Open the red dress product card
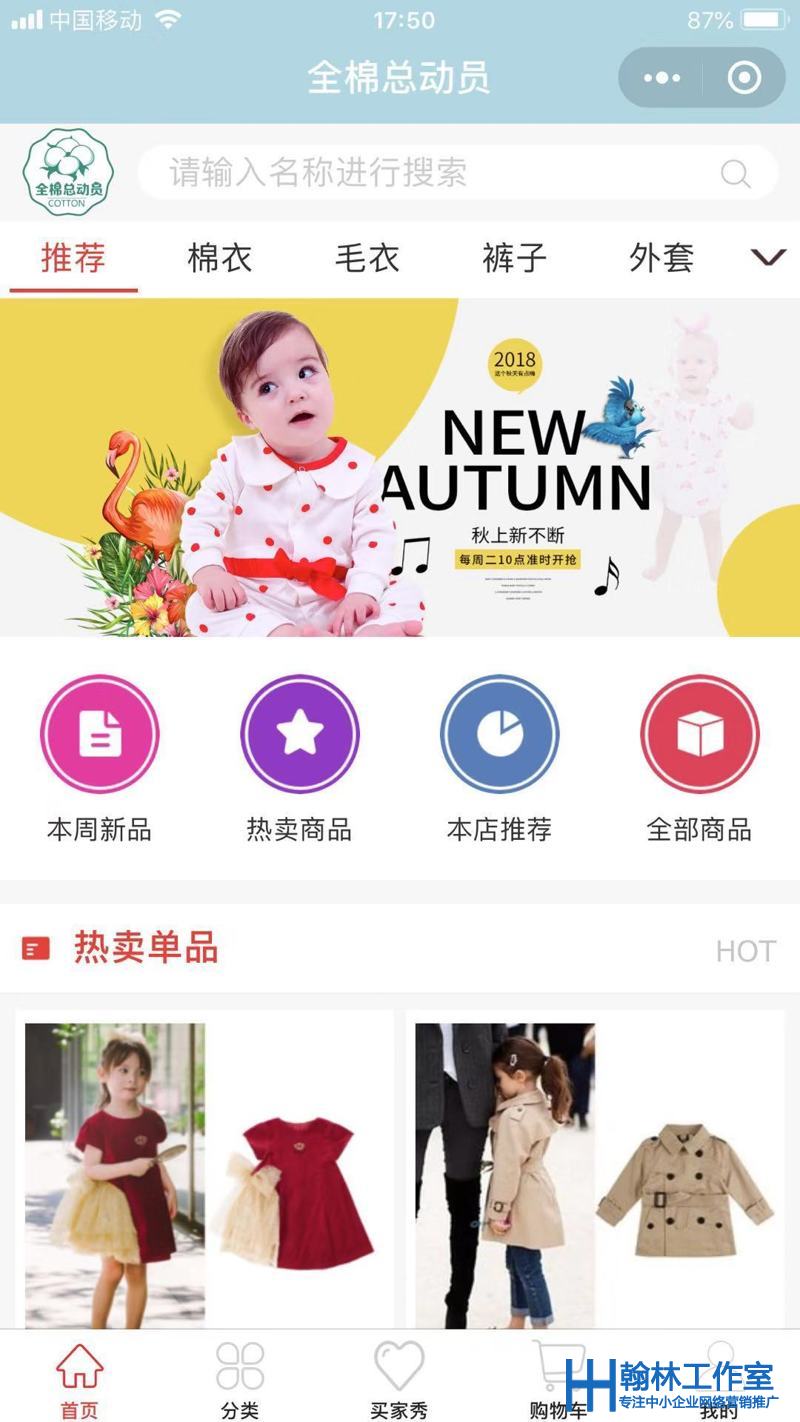800x1422 pixels. click(x=204, y=1170)
